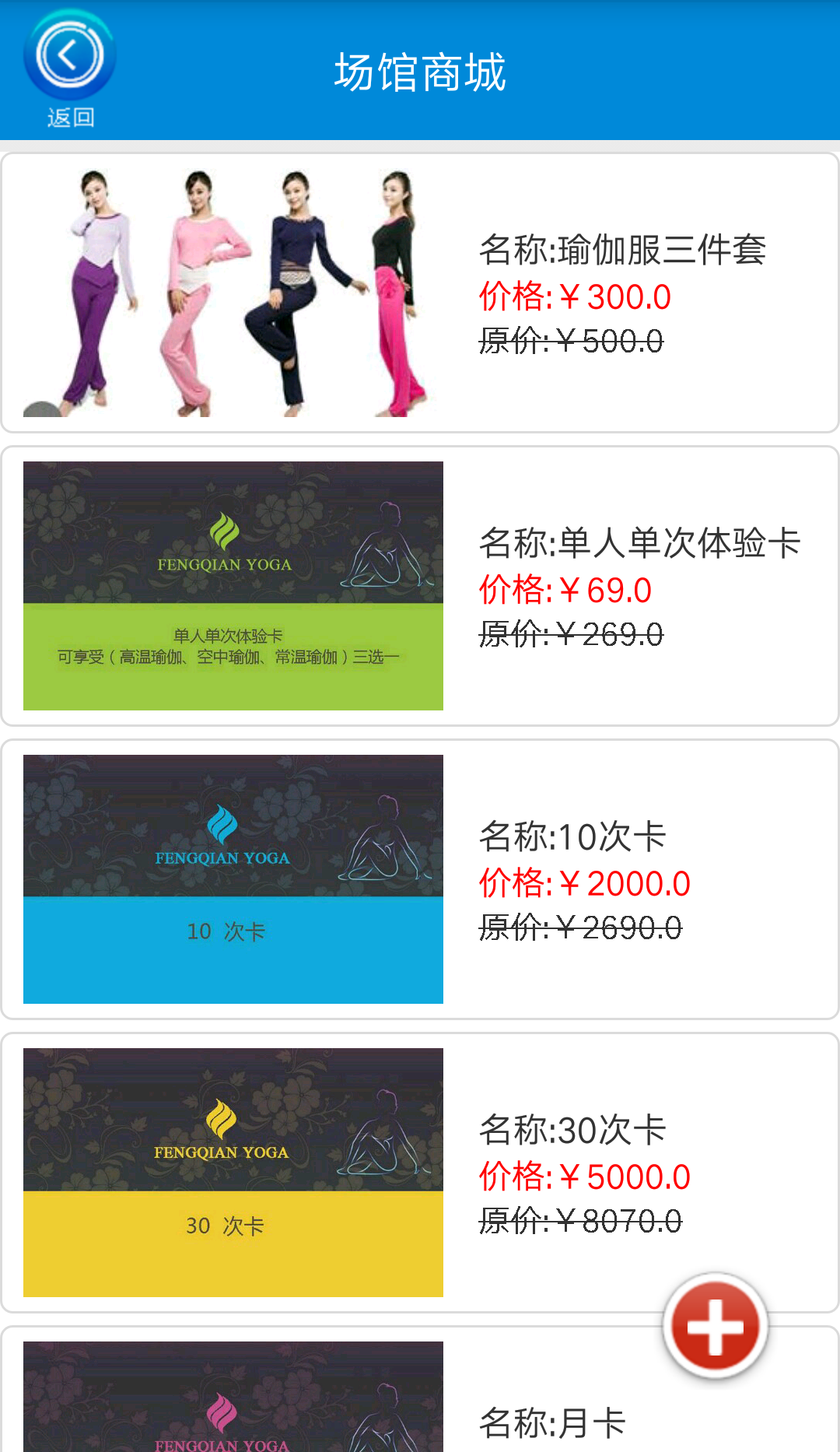Viewport: 840px width, 1452px height.
Task: Open the 单人单次体验卡 product card
Action: 420,586
